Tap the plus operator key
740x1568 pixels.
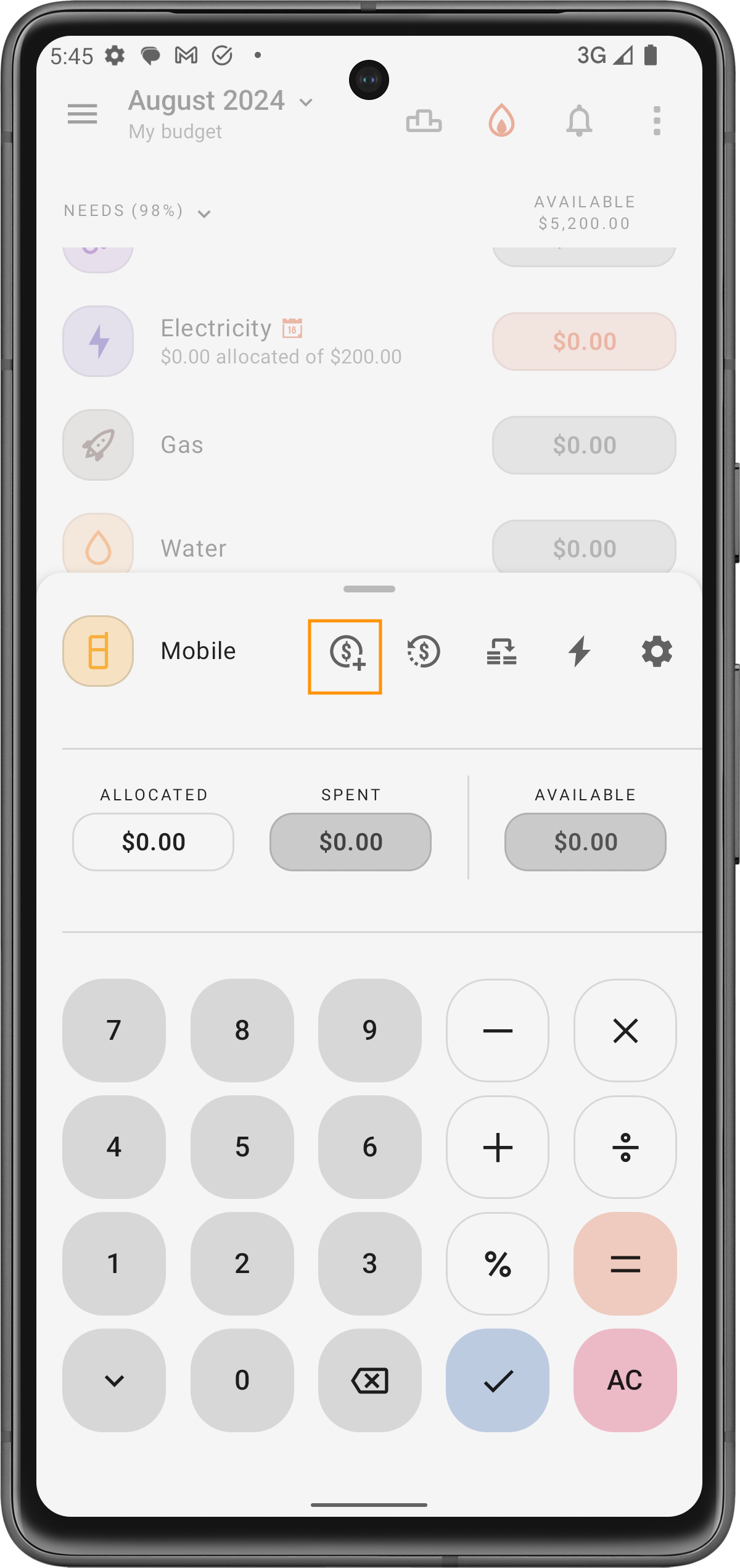click(x=498, y=1147)
